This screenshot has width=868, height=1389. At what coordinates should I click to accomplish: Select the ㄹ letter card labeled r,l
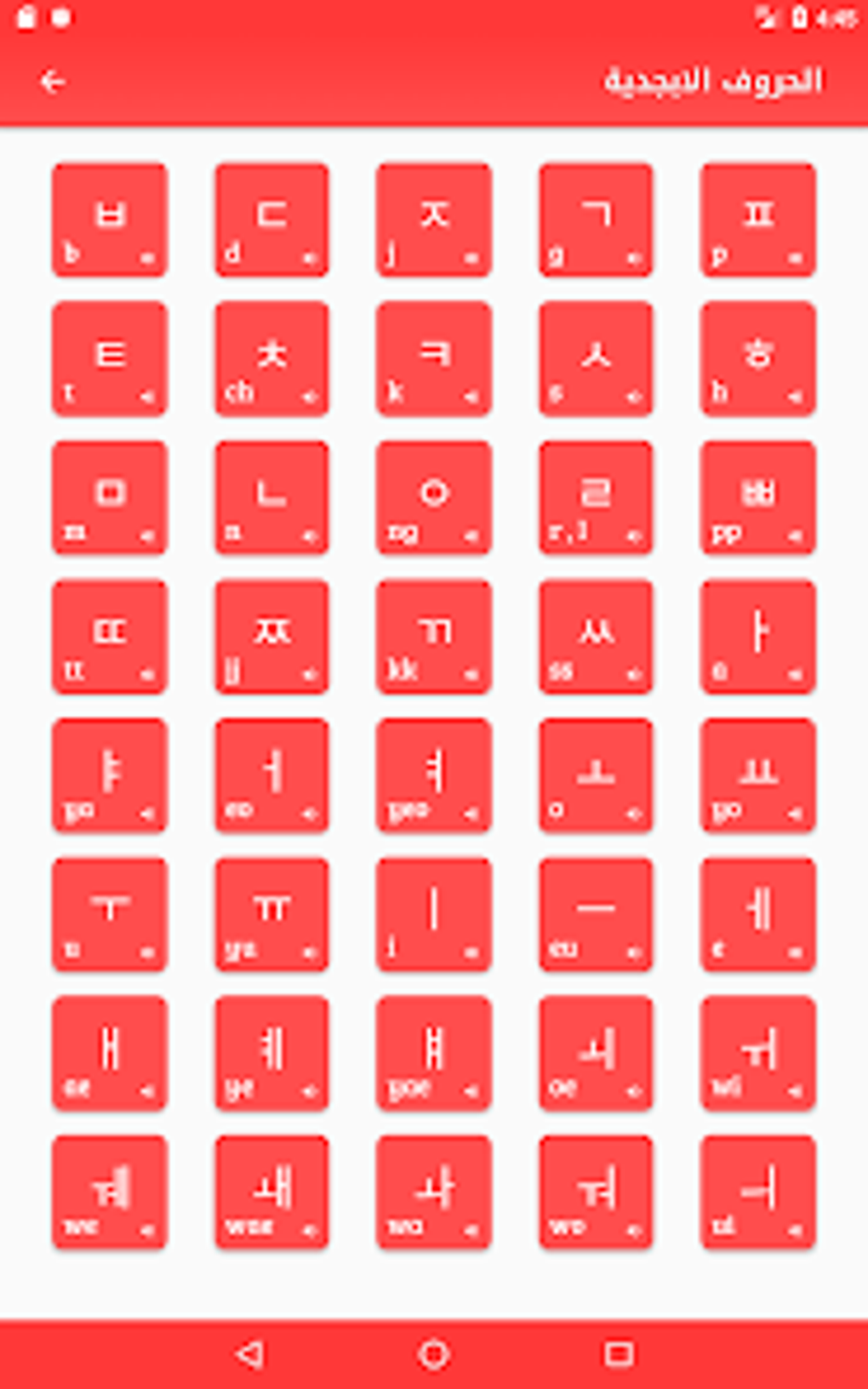[x=596, y=497]
